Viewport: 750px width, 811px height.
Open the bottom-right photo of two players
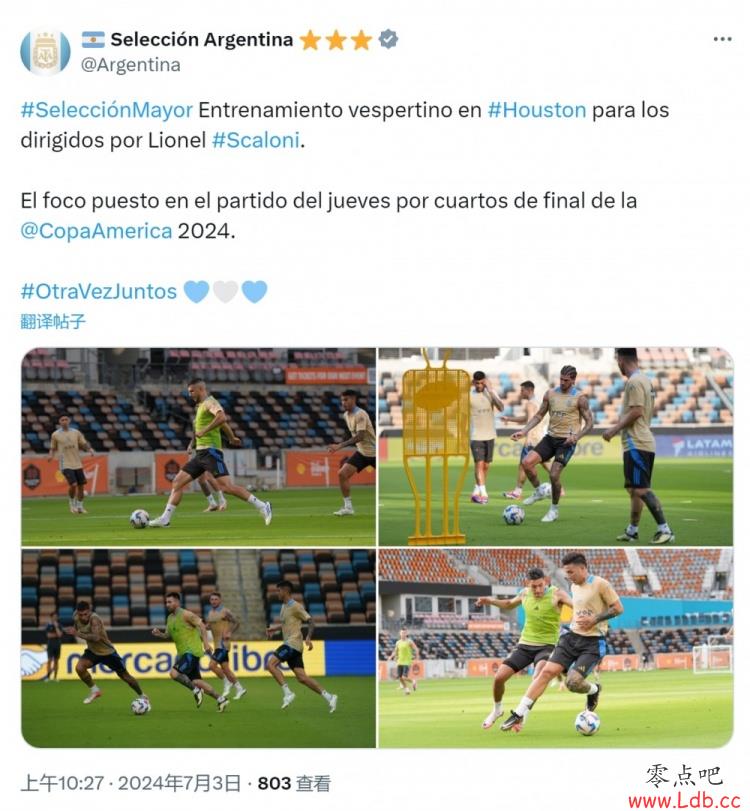tap(556, 648)
